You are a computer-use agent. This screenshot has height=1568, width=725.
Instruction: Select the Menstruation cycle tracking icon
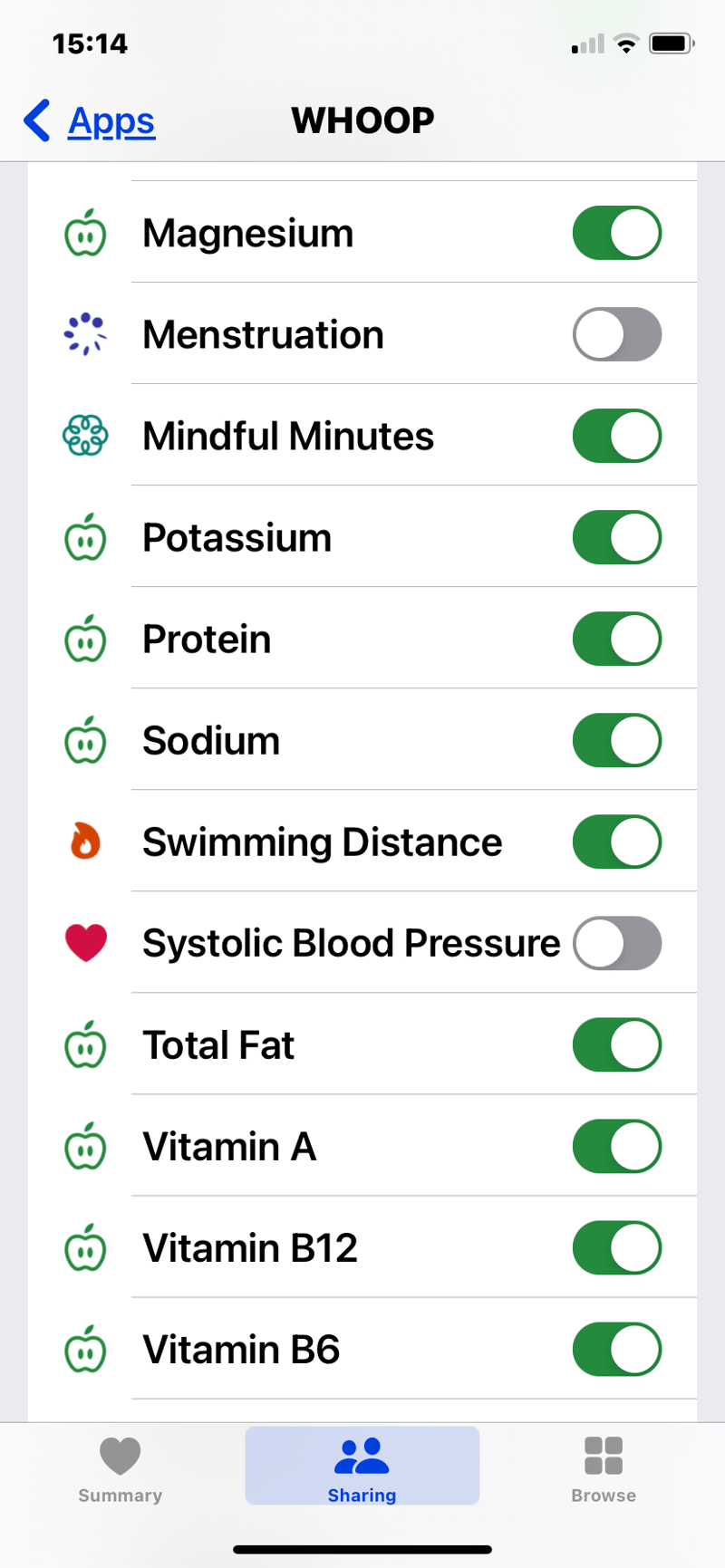tap(85, 333)
